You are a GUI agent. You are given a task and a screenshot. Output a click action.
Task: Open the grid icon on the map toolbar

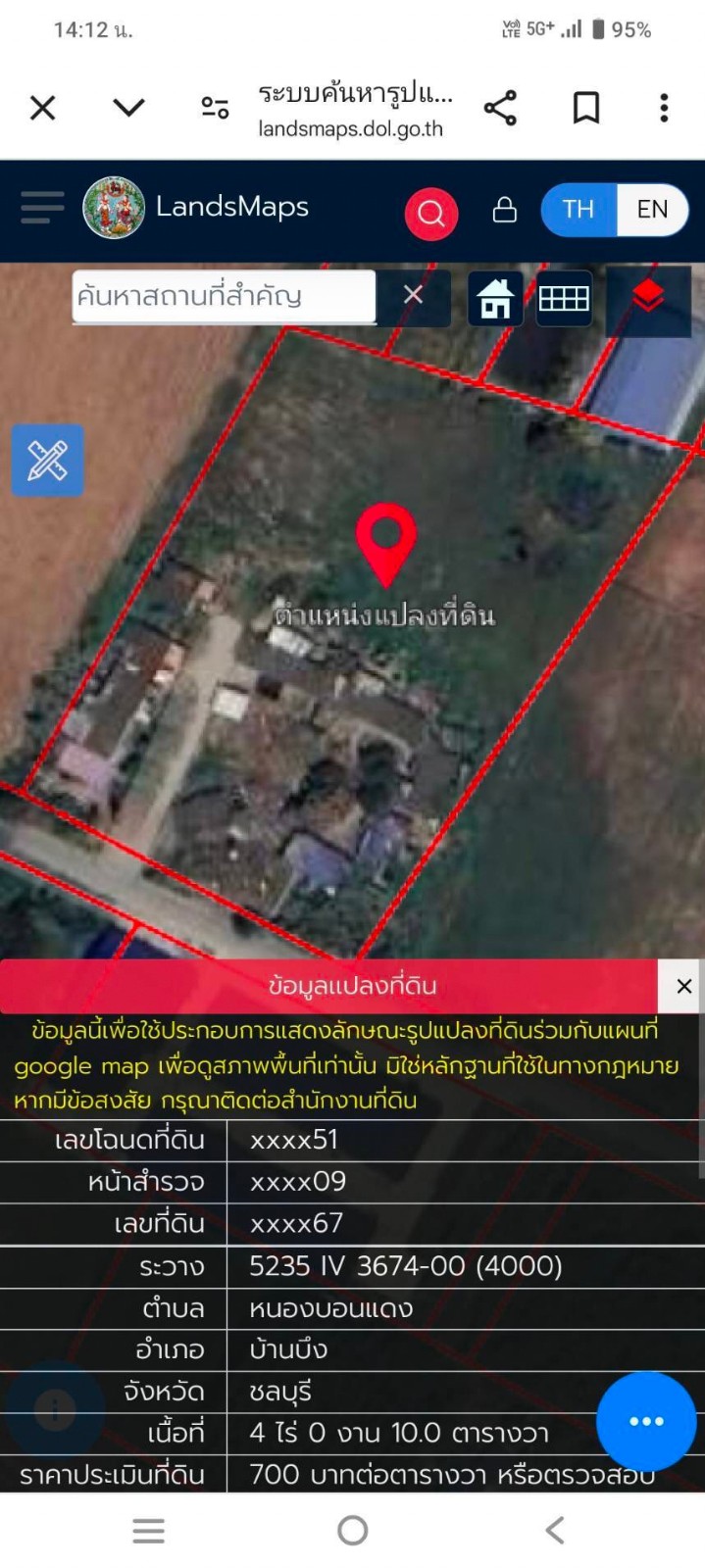564,298
